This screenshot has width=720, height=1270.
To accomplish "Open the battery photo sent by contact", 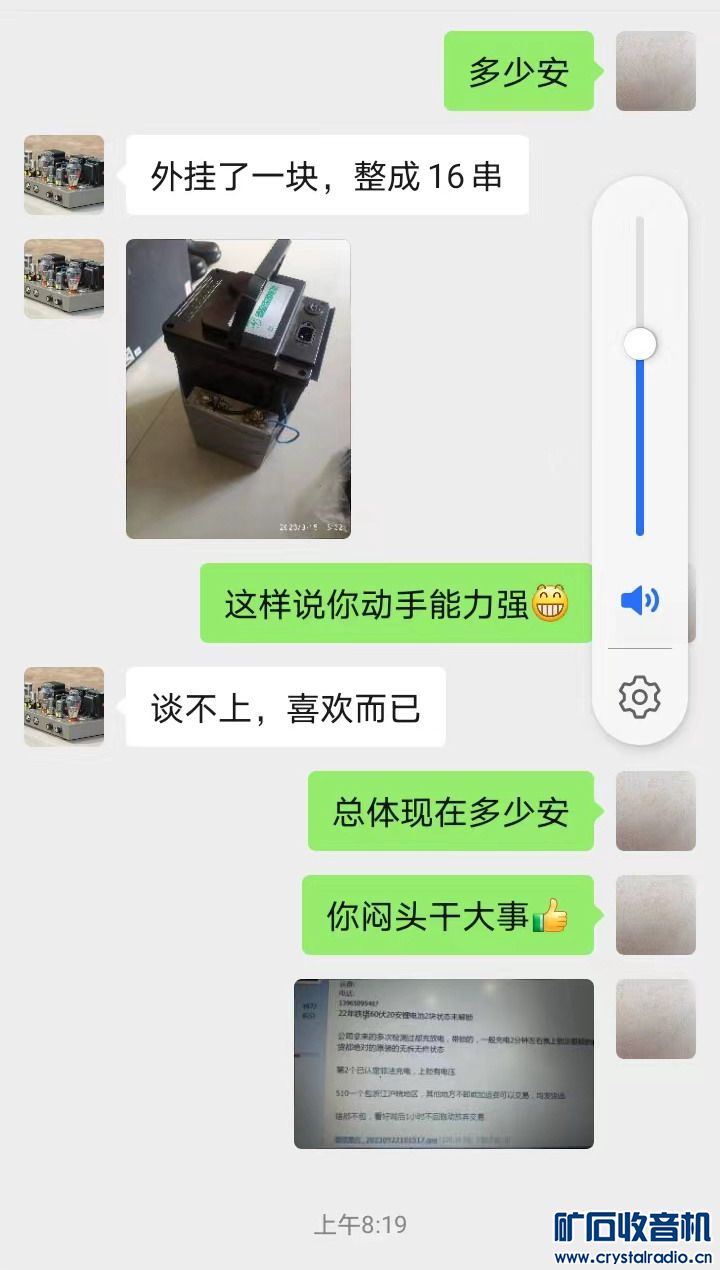I will tap(238, 388).
